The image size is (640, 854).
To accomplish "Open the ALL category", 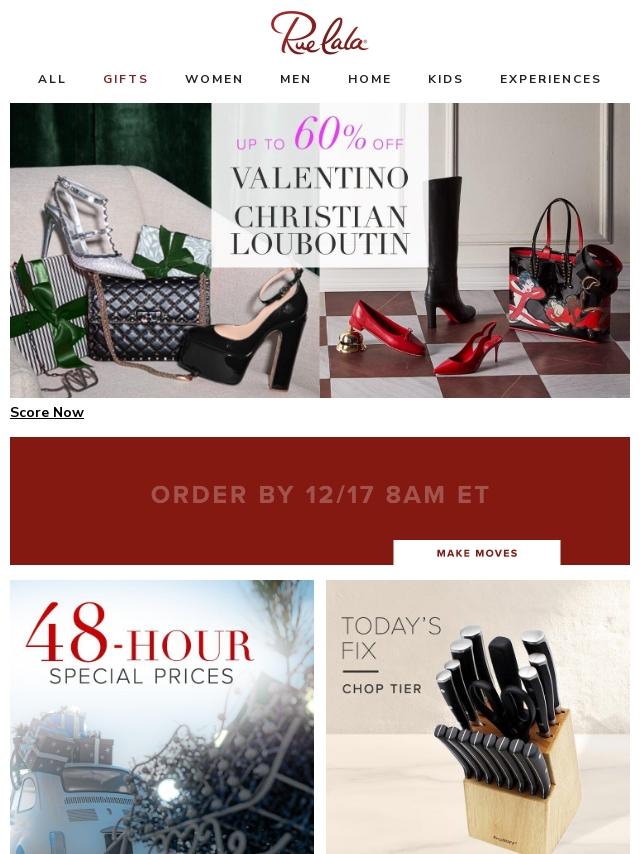I will [52, 79].
